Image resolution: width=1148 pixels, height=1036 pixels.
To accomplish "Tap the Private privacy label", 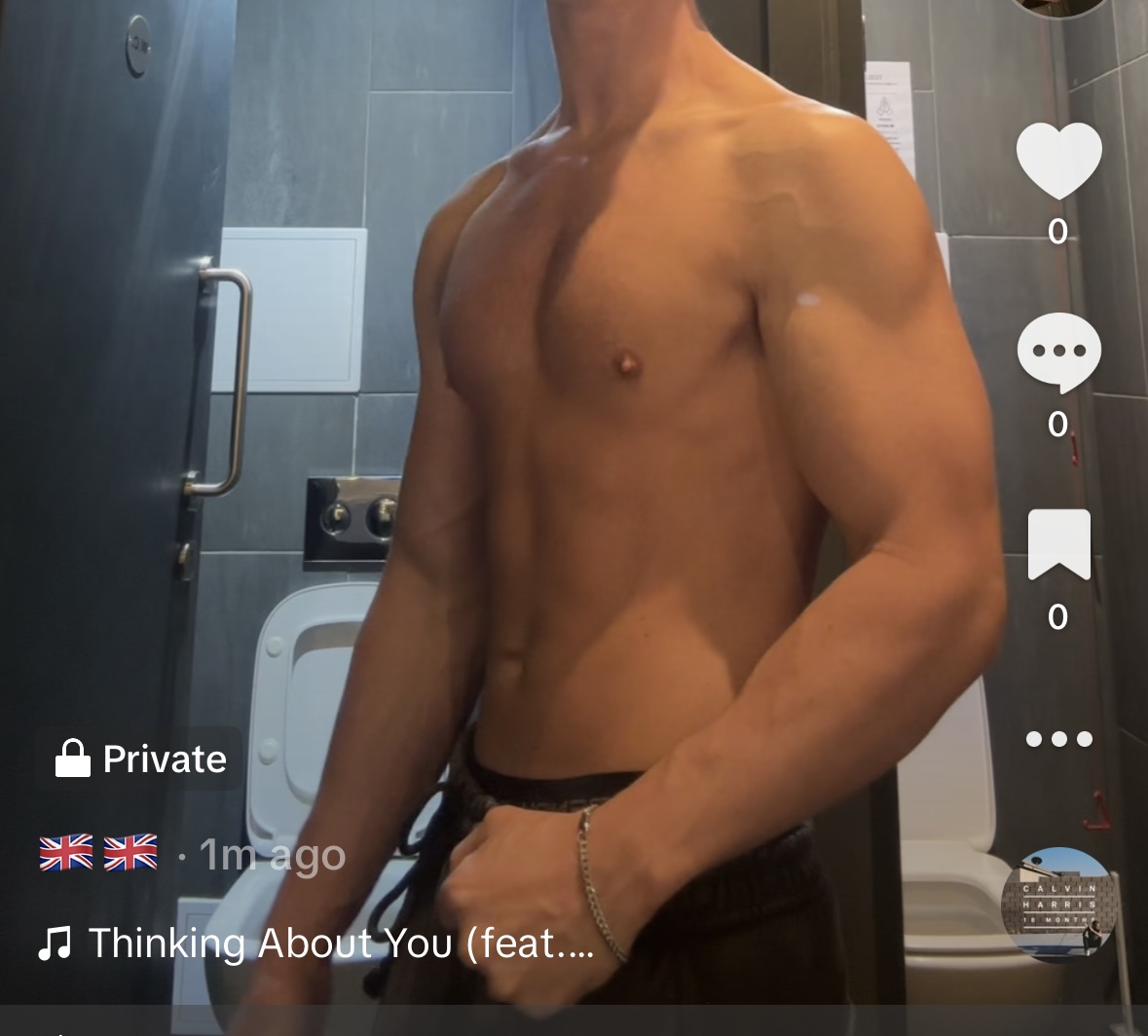I will (x=140, y=758).
